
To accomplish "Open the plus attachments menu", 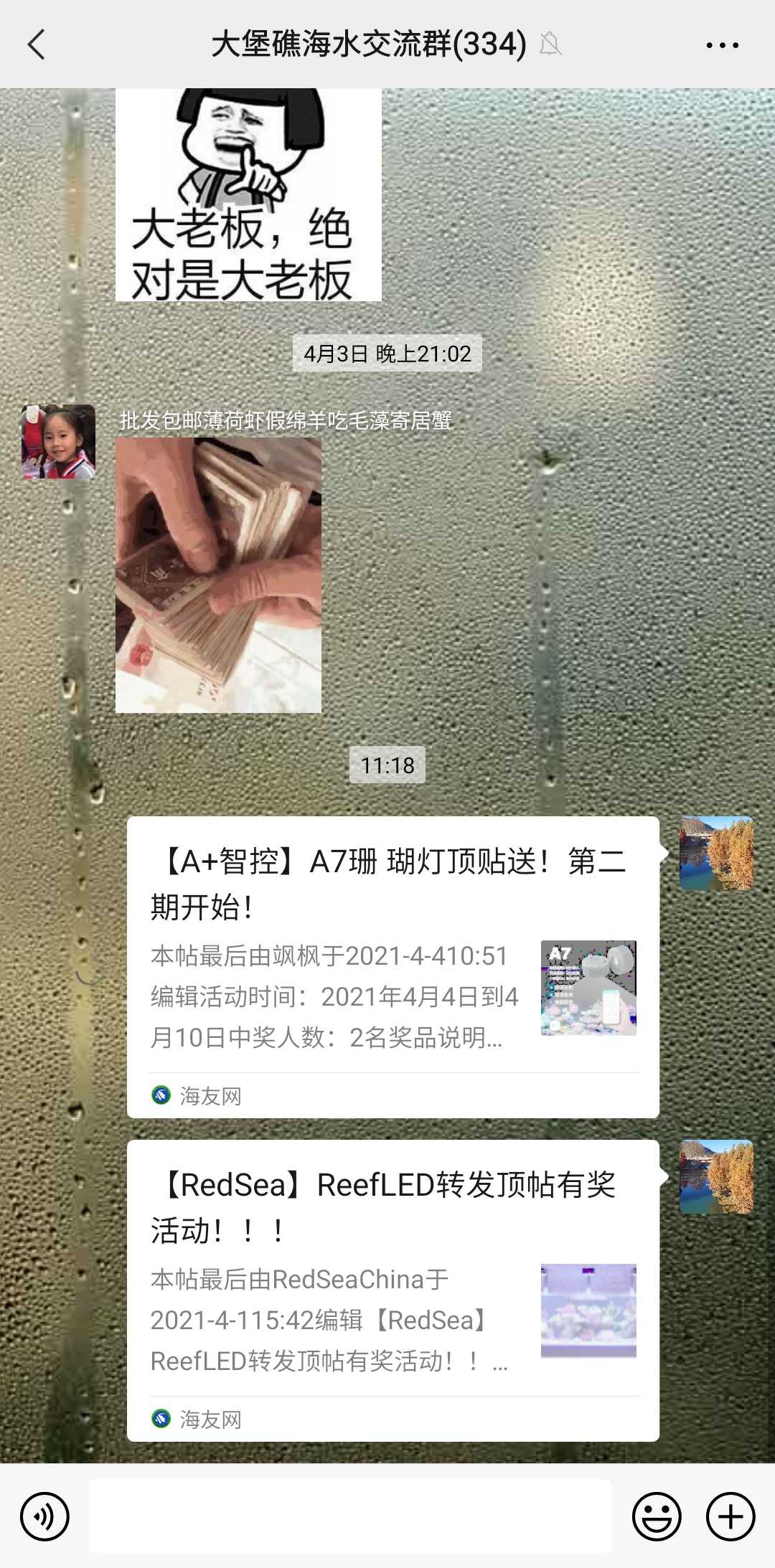I will point(731,1516).
